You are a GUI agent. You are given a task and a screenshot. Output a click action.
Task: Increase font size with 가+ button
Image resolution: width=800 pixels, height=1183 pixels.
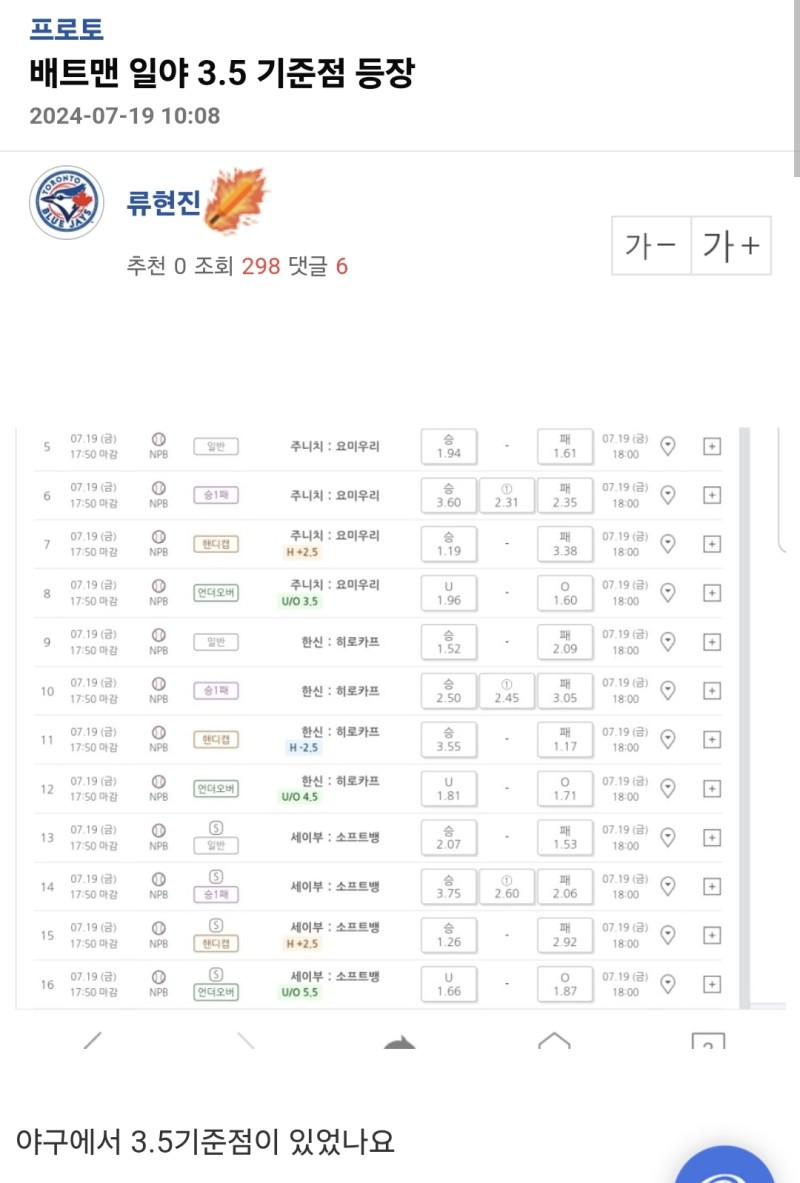tap(731, 245)
